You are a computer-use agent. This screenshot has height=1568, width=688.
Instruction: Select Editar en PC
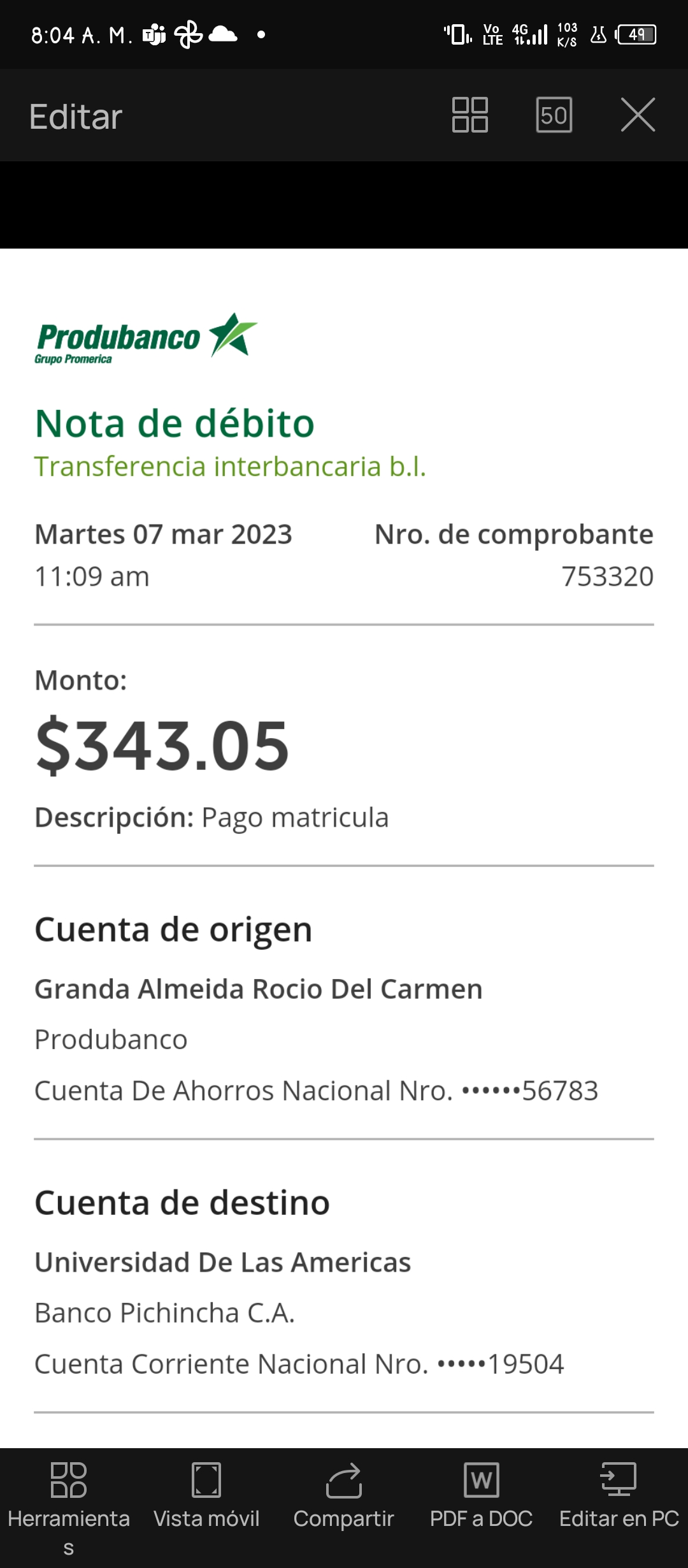619,1498
